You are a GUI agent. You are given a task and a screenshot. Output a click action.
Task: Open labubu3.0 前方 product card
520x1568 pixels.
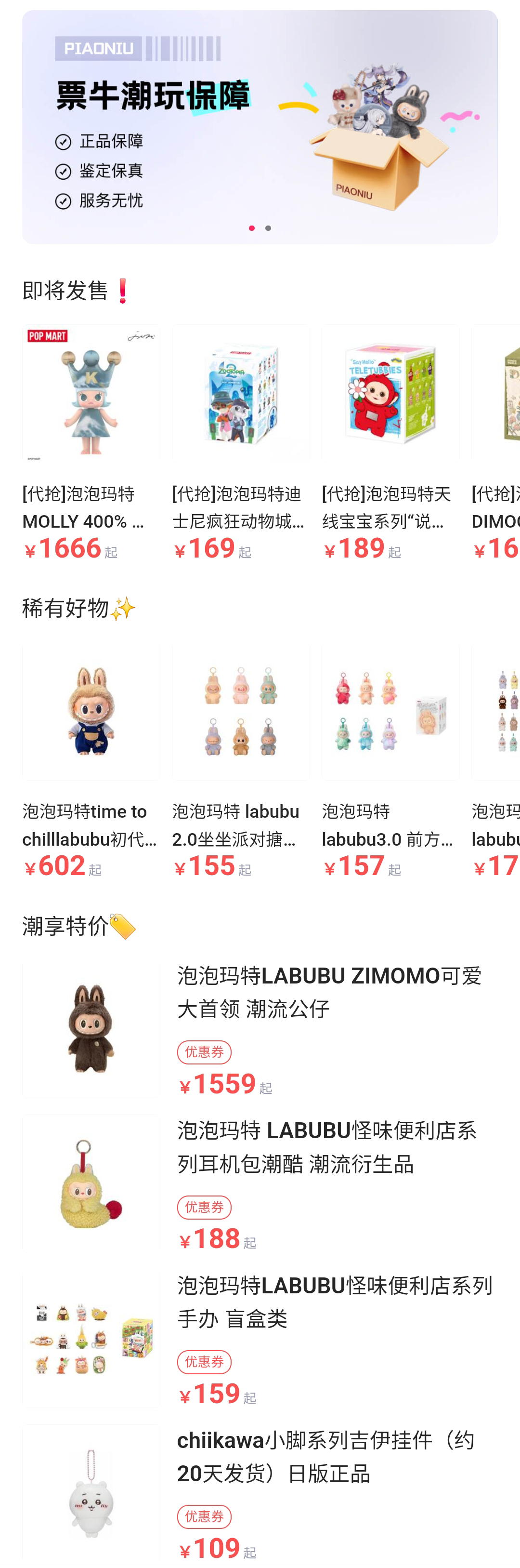(x=390, y=759)
